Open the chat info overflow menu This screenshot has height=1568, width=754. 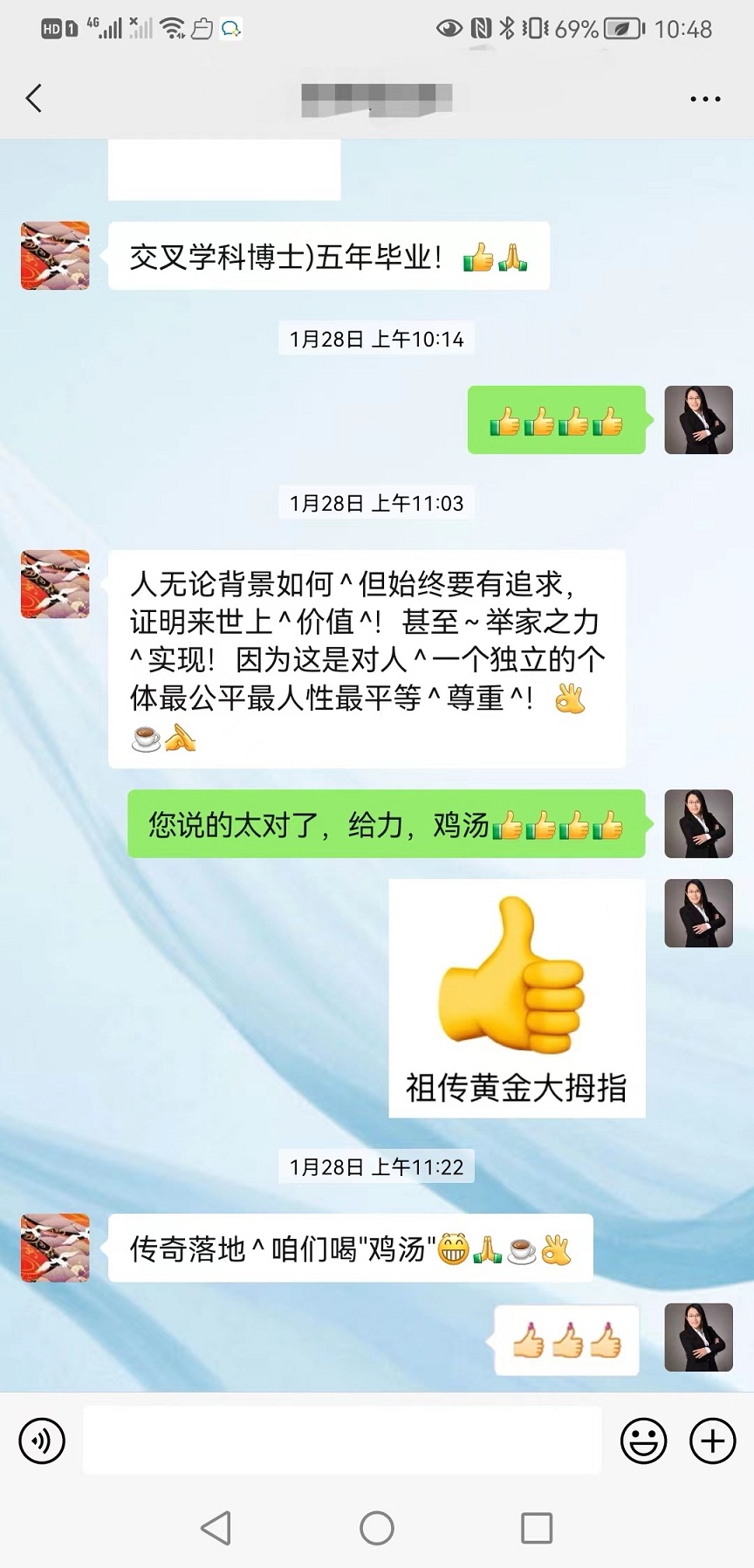click(x=704, y=99)
